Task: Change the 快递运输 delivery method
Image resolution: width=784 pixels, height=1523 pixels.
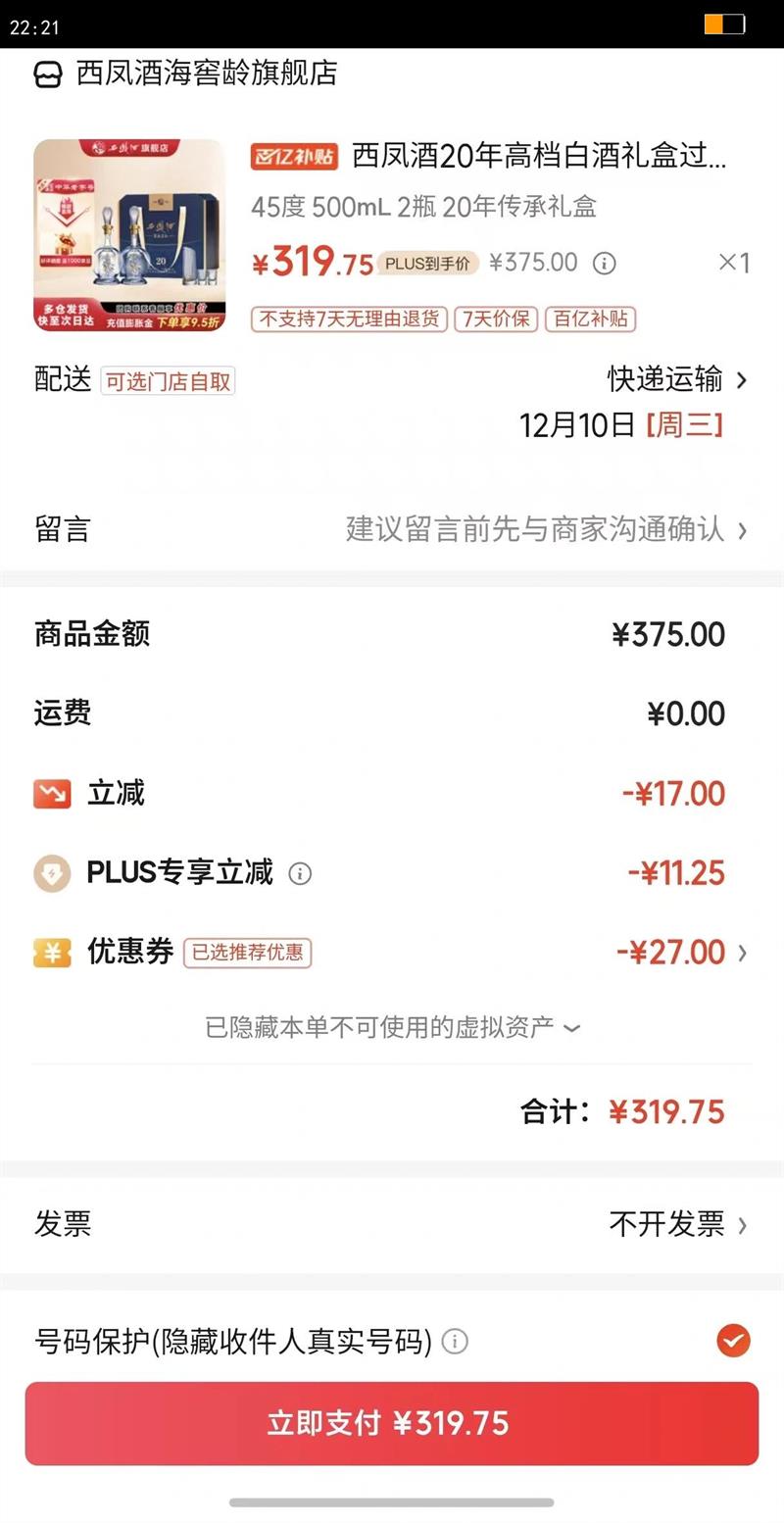Action: (677, 379)
